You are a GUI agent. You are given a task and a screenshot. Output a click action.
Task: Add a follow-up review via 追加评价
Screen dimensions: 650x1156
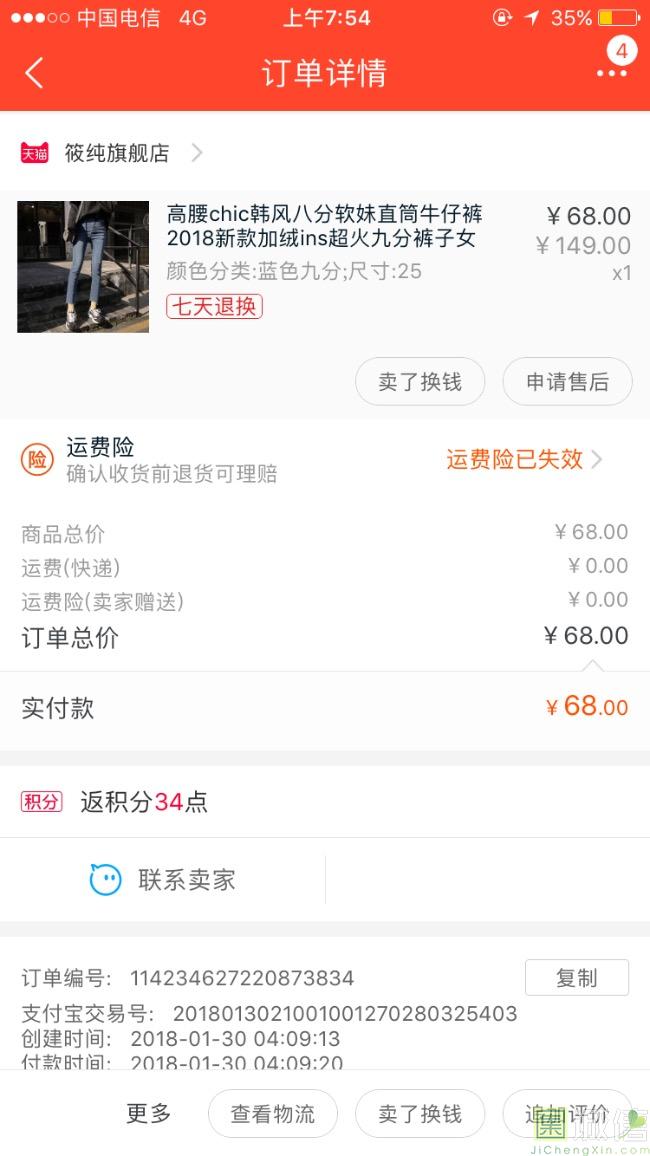[x=567, y=1114]
